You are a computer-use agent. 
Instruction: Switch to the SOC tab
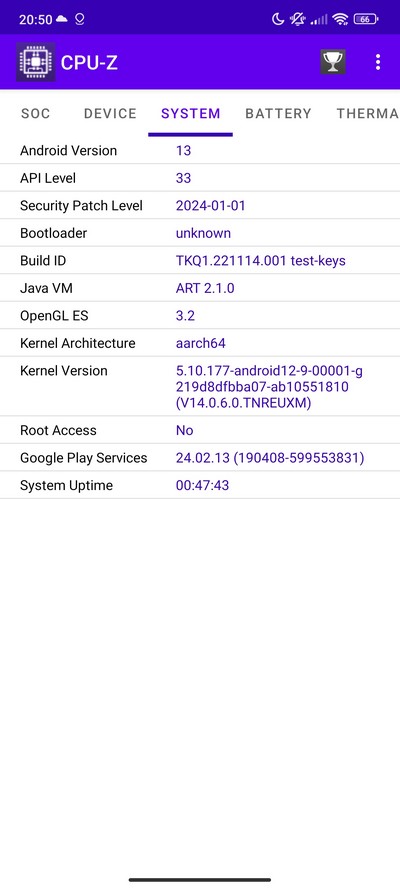36,113
